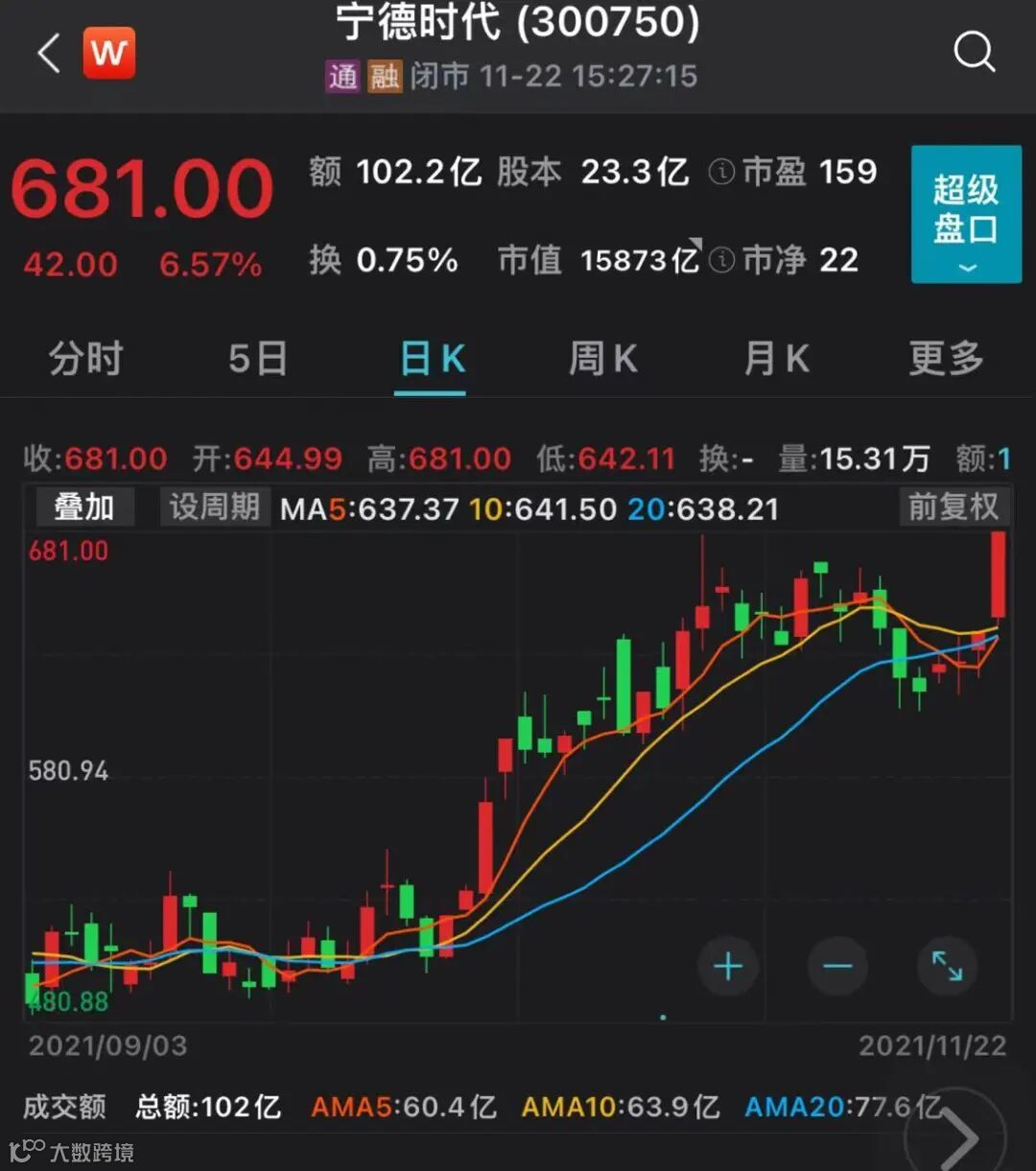Open the 设周期 period settings

pos(214,507)
